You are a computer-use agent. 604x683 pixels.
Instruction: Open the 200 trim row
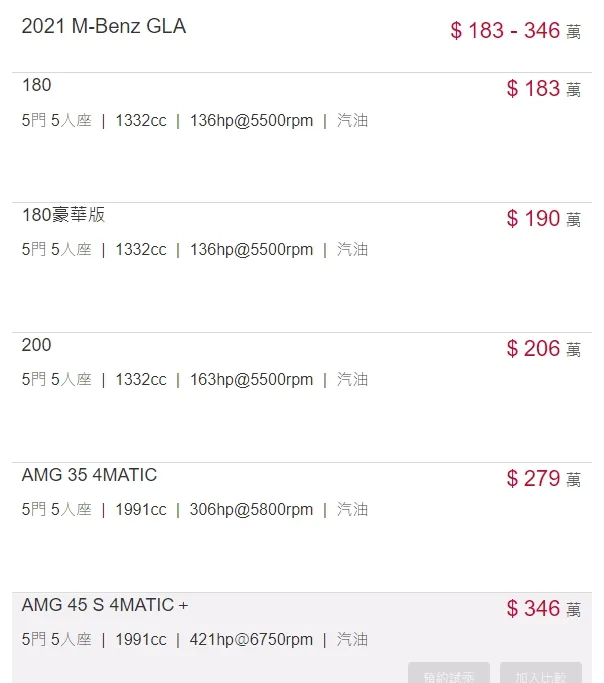click(x=37, y=345)
